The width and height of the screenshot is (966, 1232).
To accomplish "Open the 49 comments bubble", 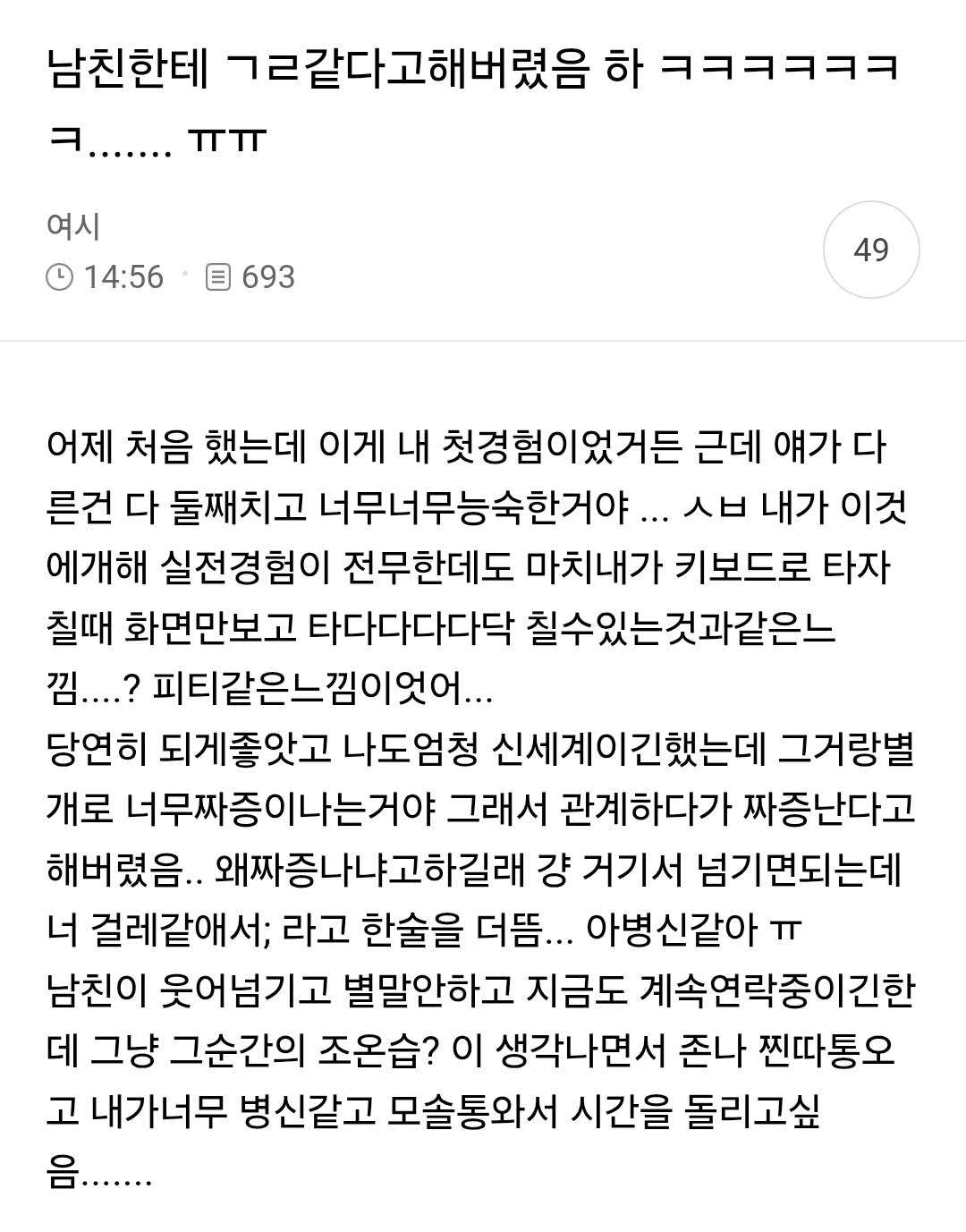I will (871, 250).
